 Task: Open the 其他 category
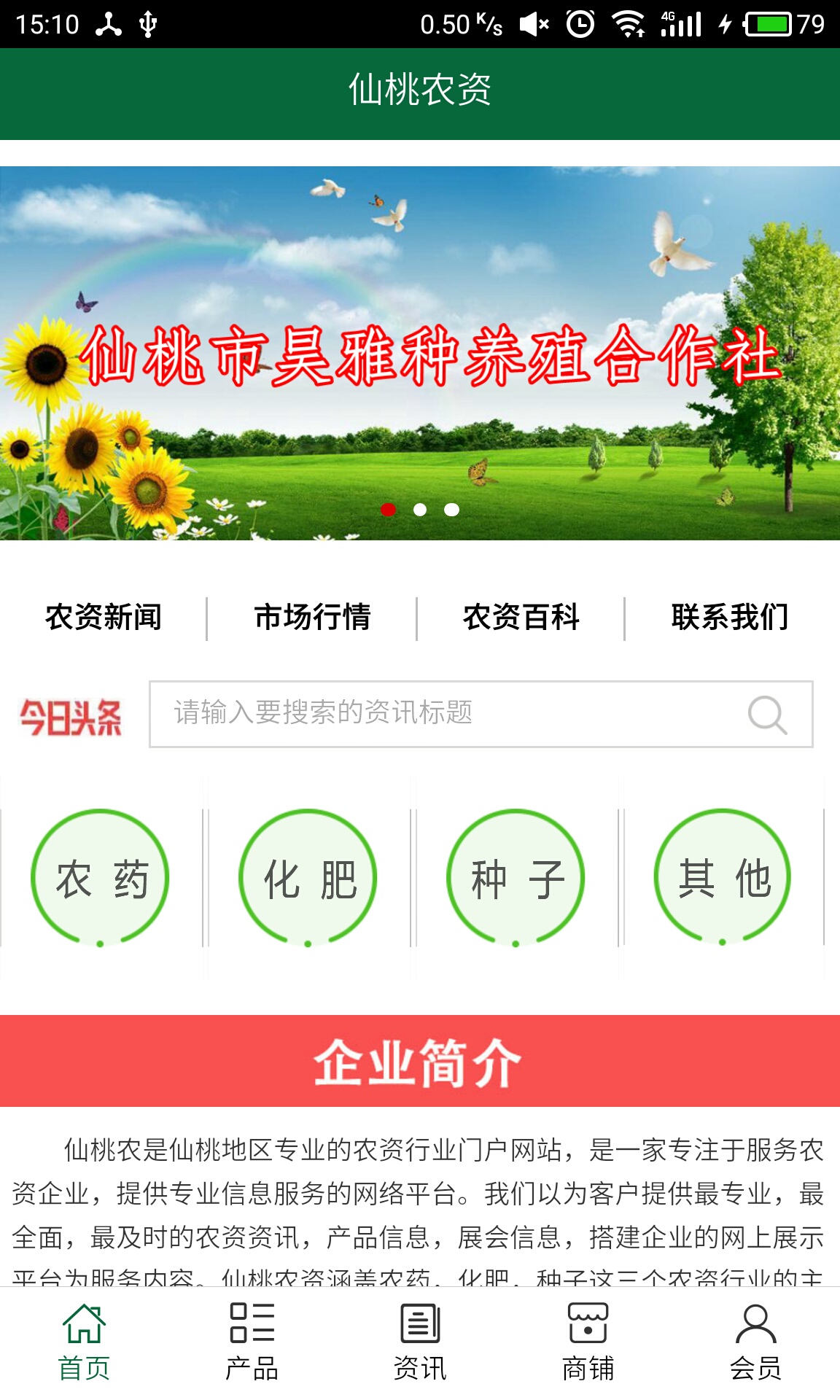pos(723,877)
